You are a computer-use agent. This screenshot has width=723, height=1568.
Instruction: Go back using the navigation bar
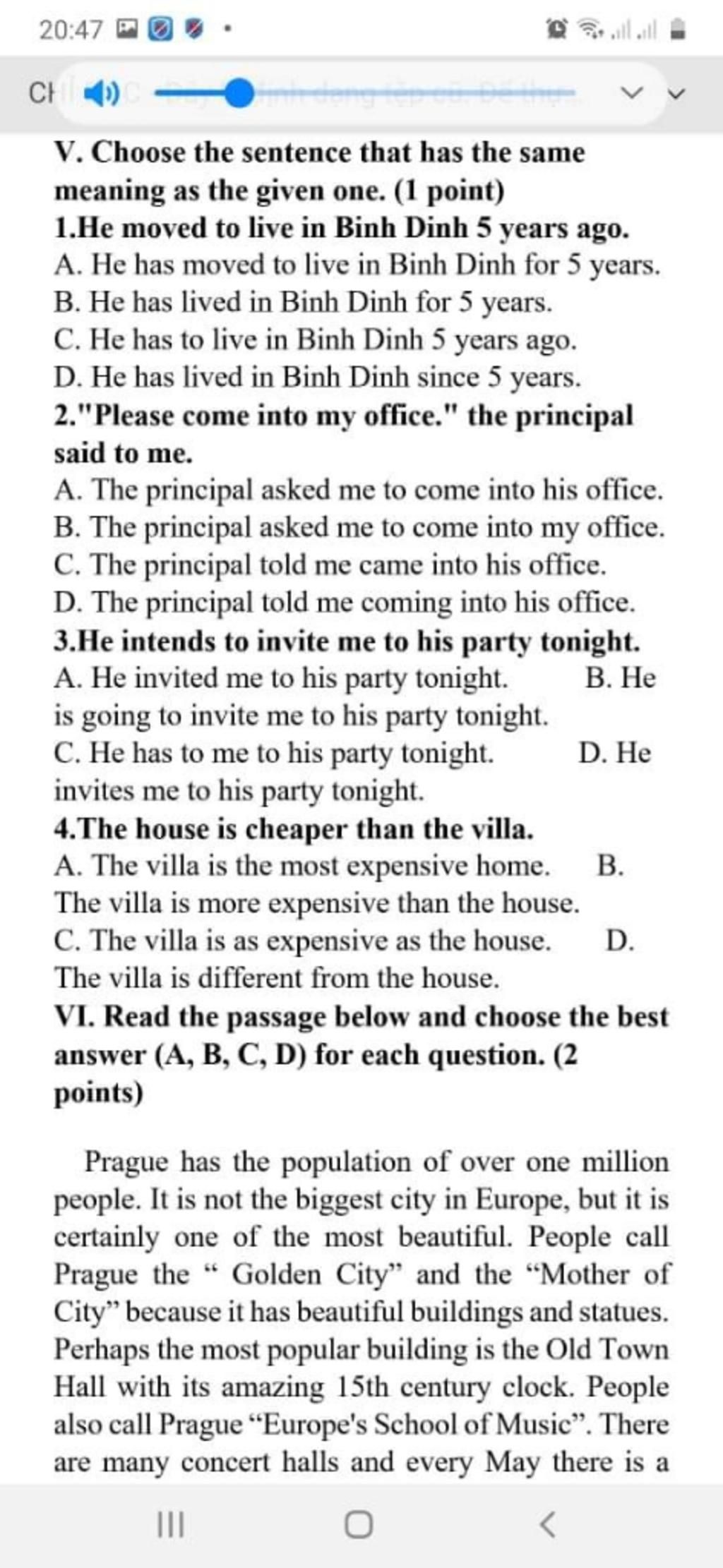[546, 1526]
